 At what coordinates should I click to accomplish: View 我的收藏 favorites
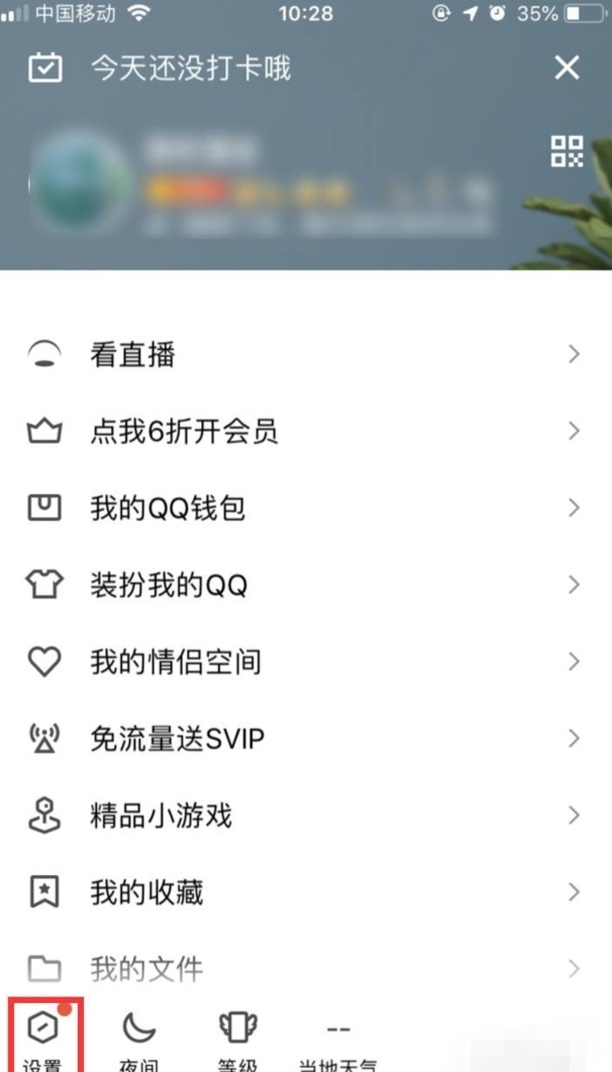(300, 892)
